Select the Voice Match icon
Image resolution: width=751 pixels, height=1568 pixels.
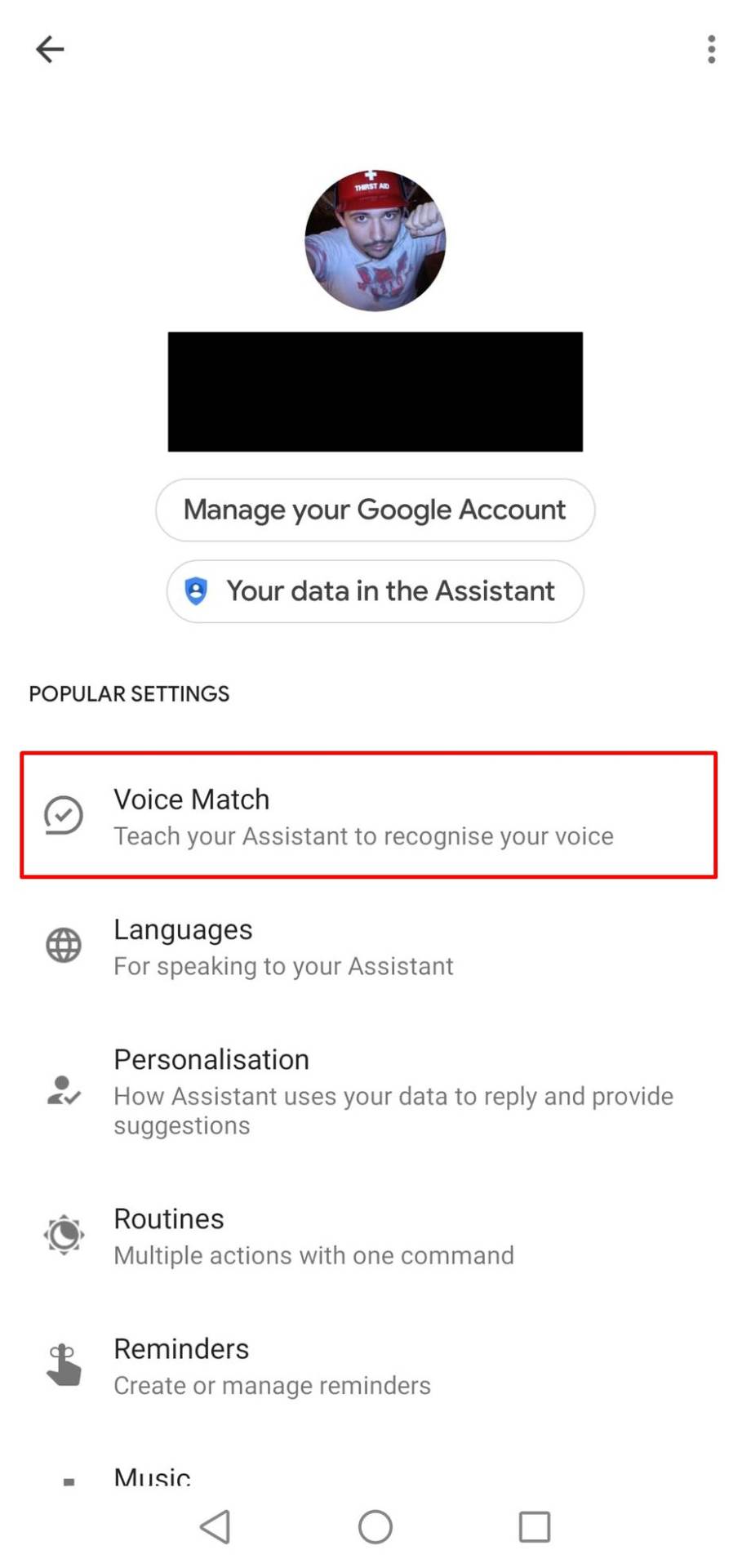(x=62, y=814)
